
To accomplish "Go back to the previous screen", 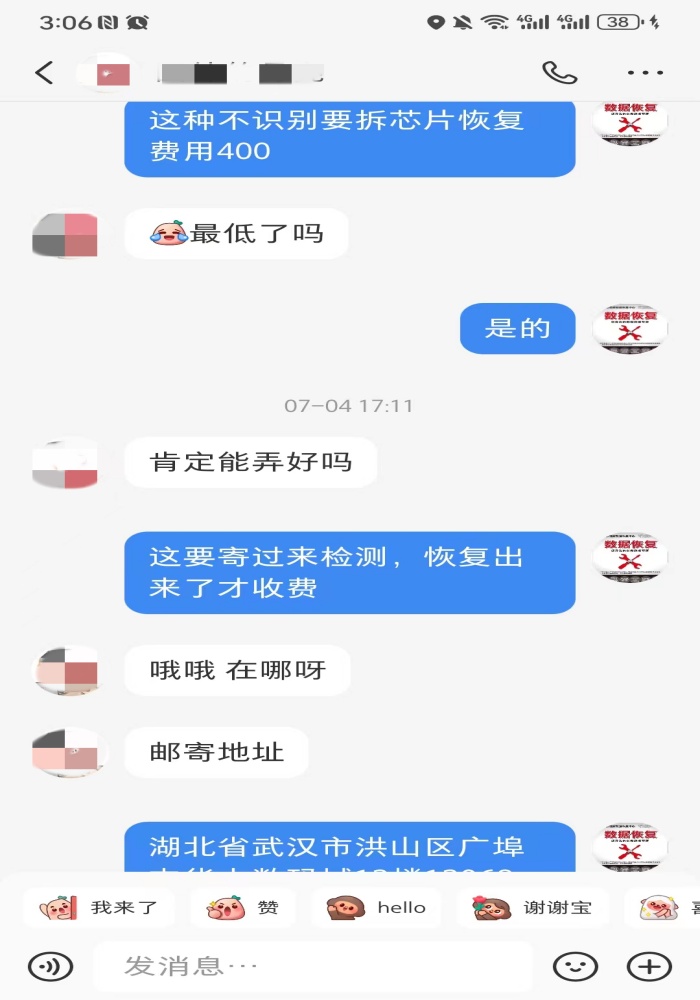I will click(x=44, y=73).
